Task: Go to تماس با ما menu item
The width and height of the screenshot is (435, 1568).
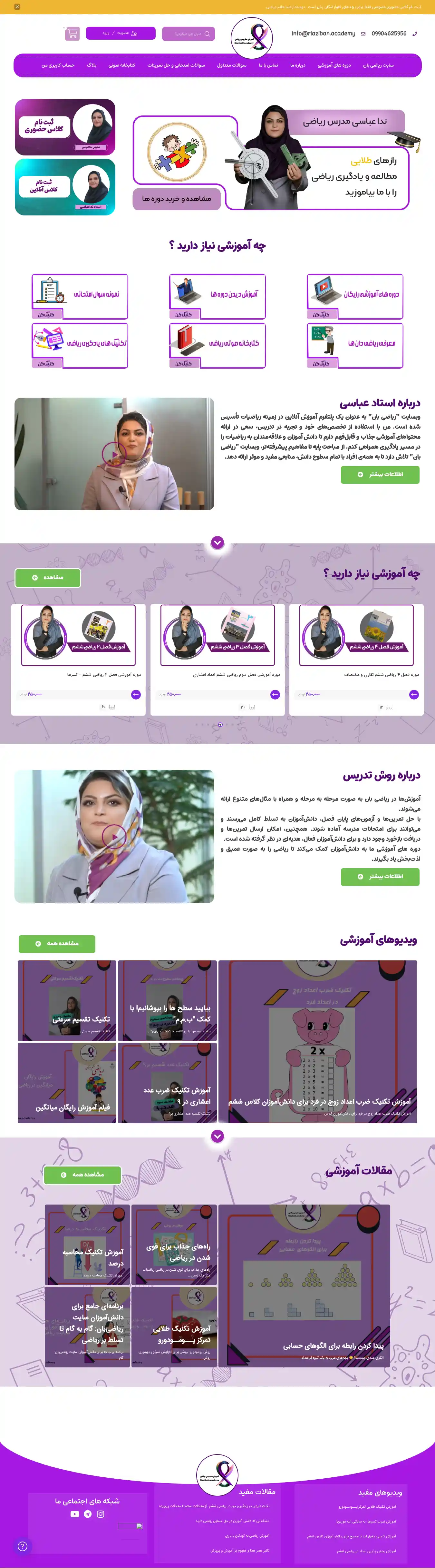Action: (x=268, y=65)
